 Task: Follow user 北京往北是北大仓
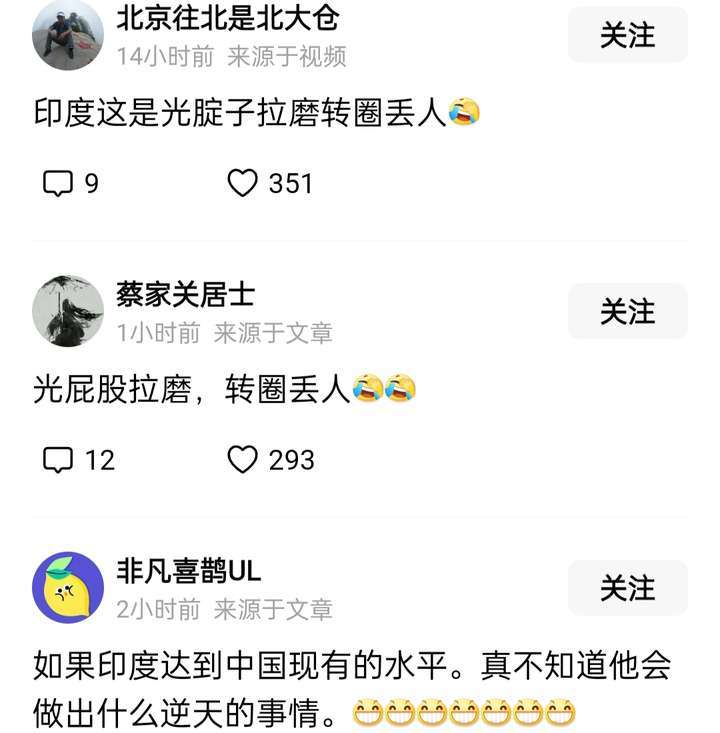pos(627,36)
